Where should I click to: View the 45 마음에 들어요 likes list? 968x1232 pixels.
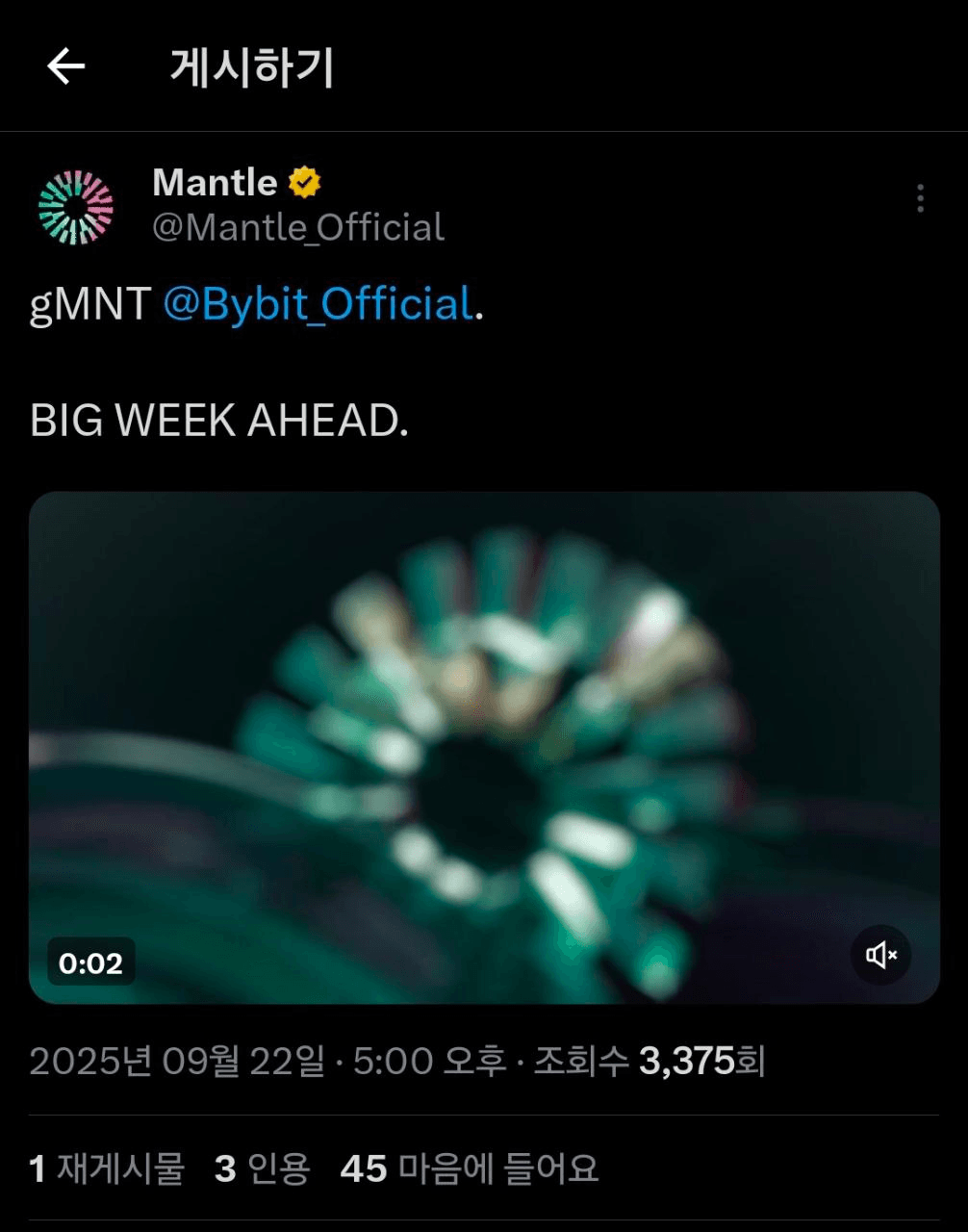click(x=470, y=1168)
